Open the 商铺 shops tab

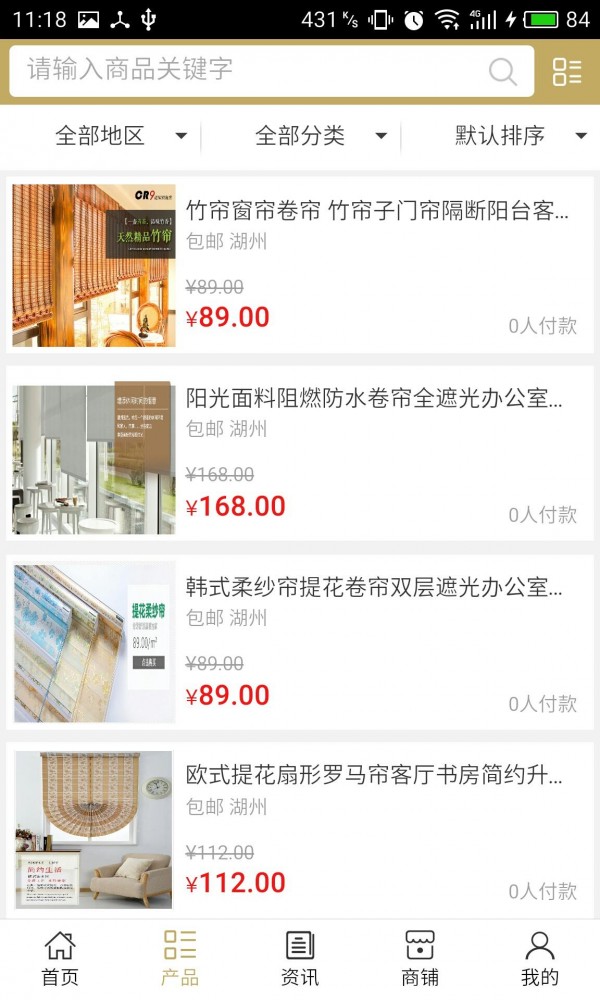(420, 958)
